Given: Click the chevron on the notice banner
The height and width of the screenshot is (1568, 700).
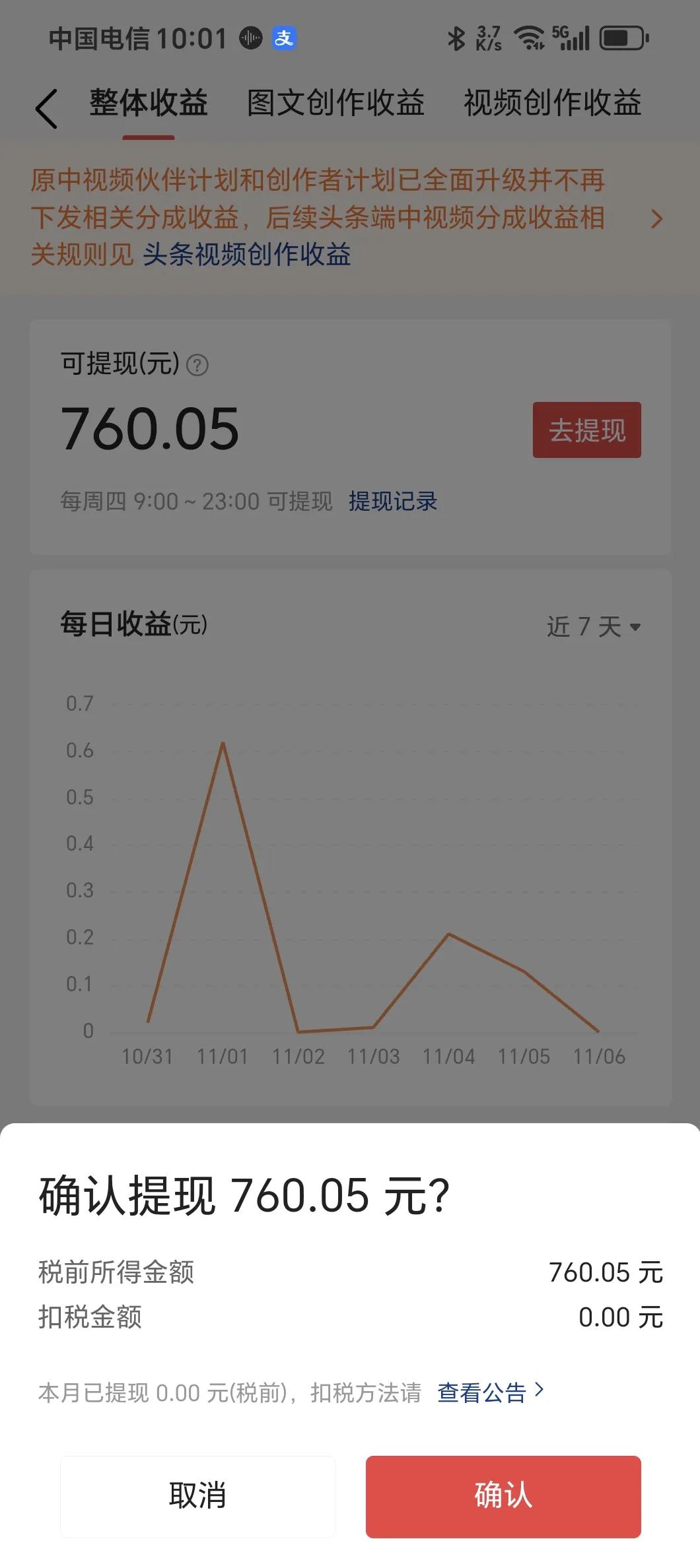Looking at the screenshot, I should pyautogui.click(x=656, y=220).
